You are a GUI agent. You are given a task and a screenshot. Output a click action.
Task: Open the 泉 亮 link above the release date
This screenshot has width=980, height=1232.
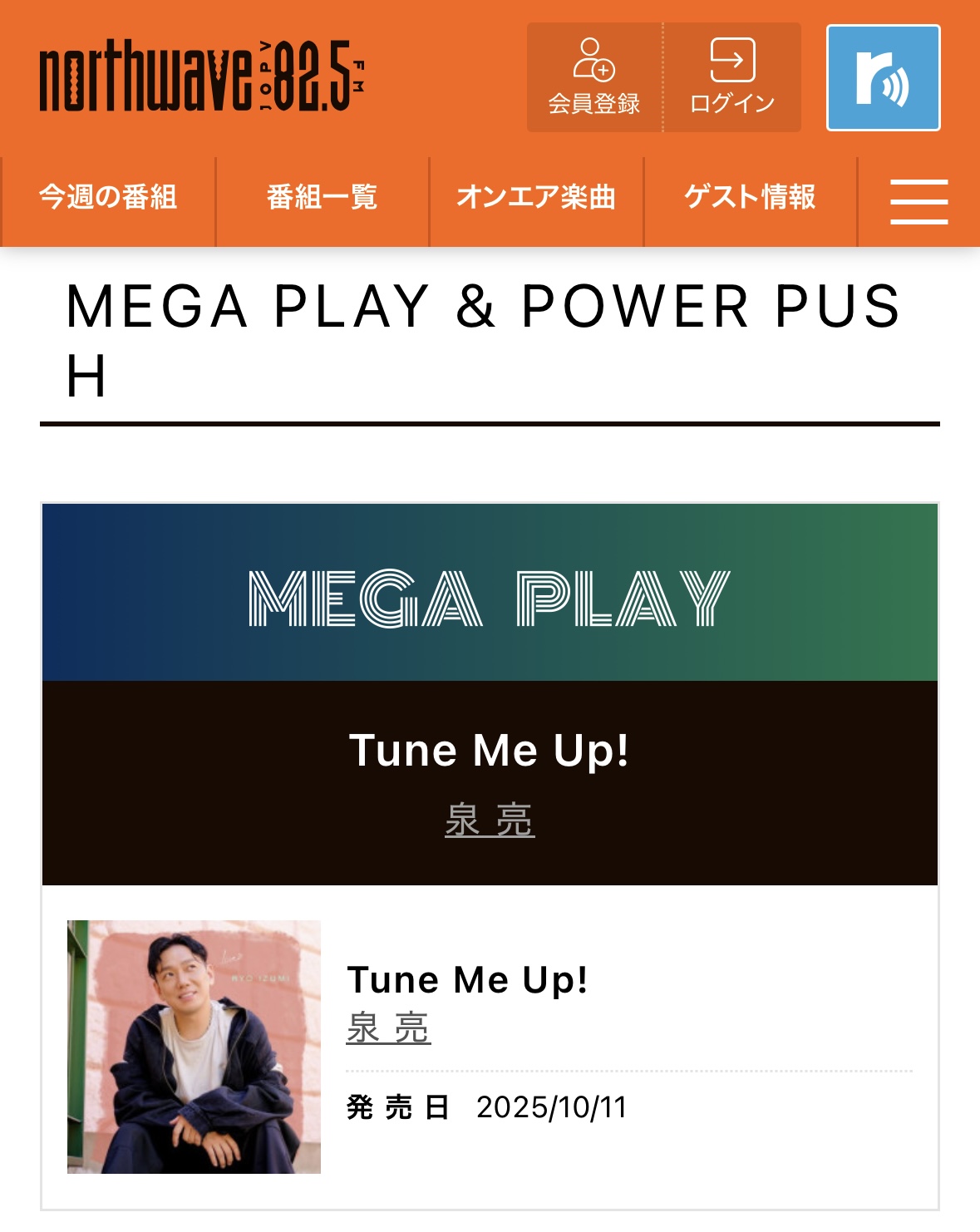coord(388,1027)
